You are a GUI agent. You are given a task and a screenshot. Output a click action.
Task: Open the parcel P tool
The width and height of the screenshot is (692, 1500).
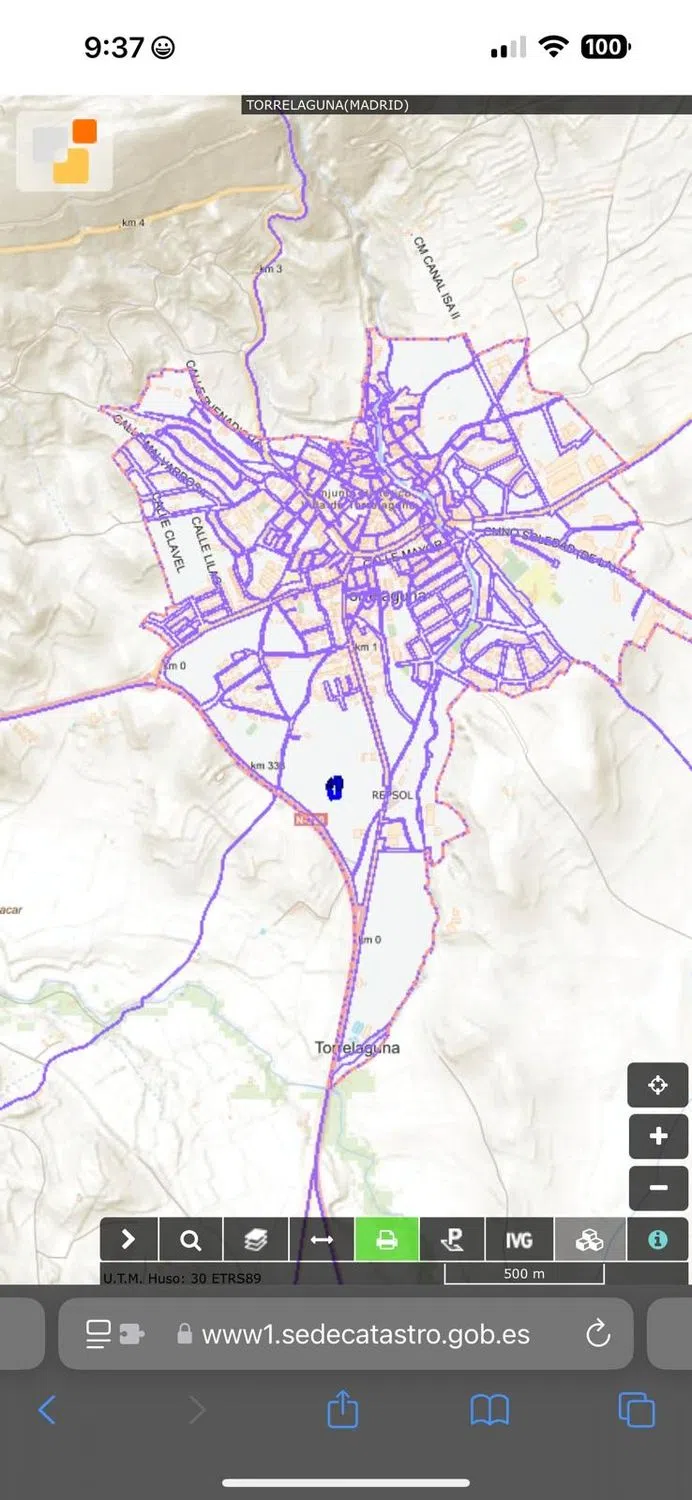click(452, 1240)
